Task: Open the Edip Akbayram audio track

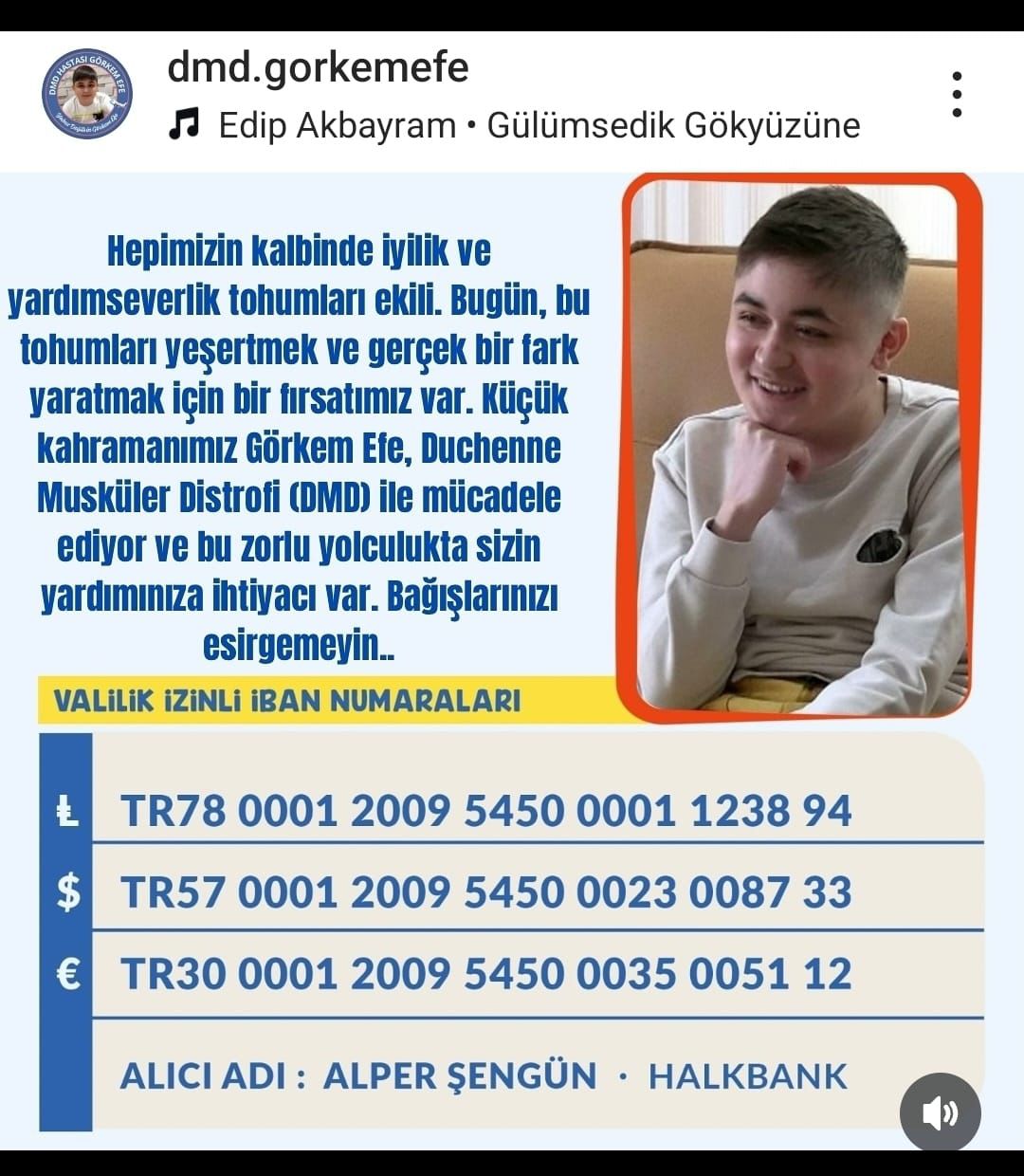Action: pyautogui.click(x=539, y=125)
